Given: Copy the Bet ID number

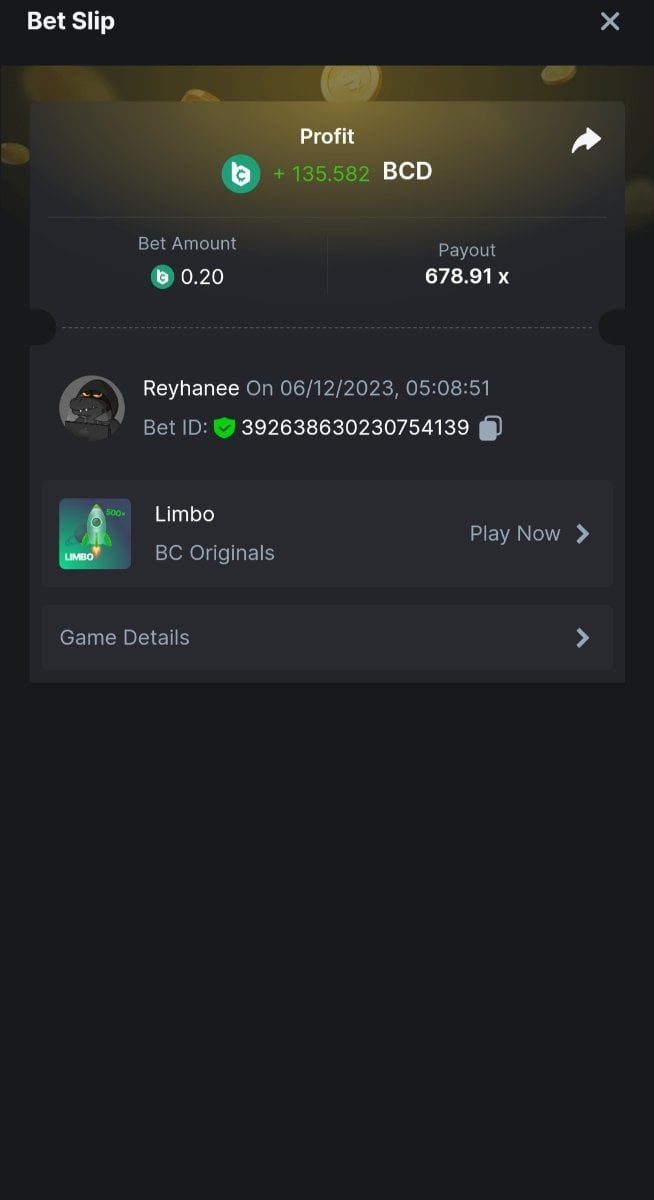Looking at the screenshot, I should pyautogui.click(x=490, y=428).
